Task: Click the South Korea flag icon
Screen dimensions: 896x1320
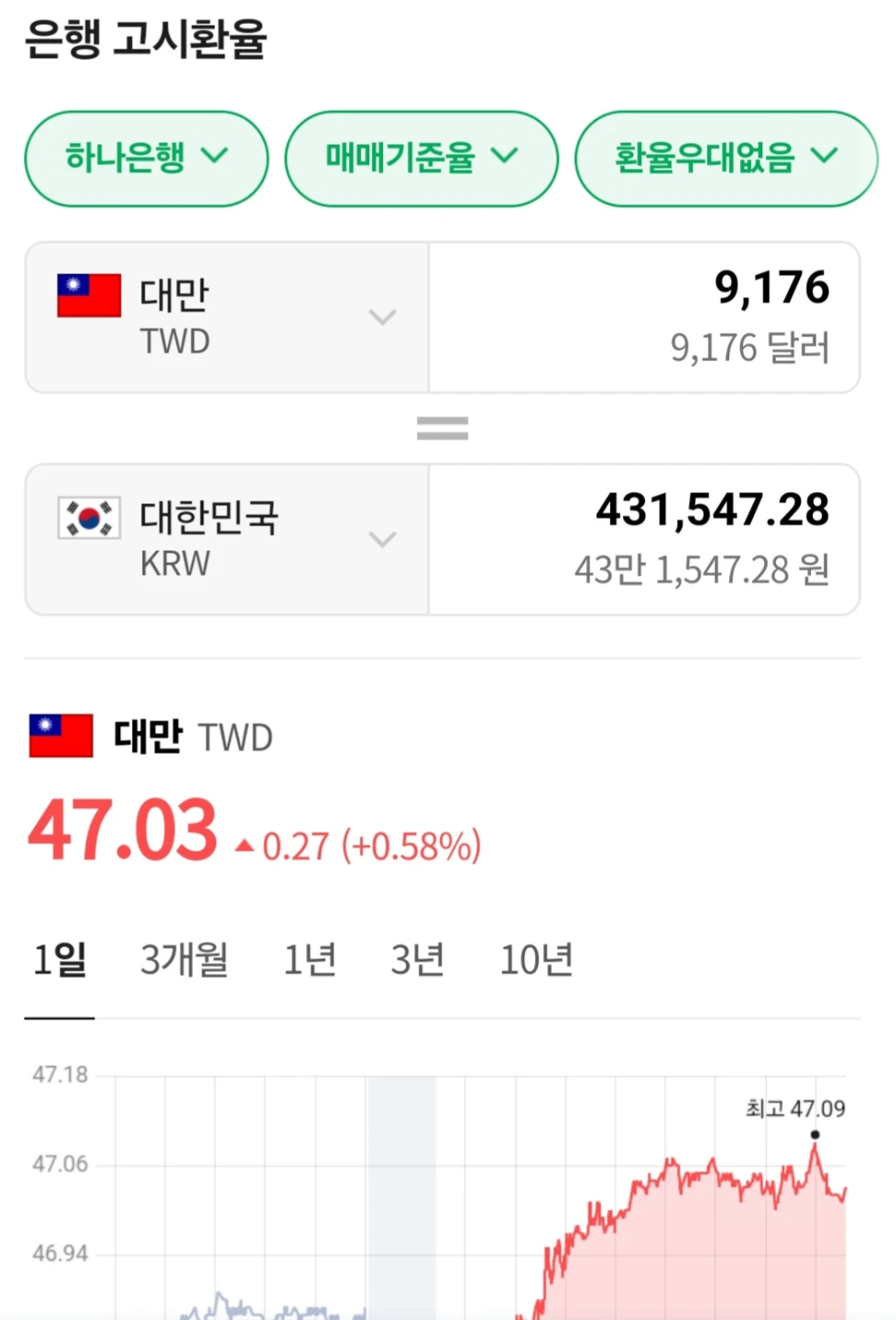Action: [89, 518]
